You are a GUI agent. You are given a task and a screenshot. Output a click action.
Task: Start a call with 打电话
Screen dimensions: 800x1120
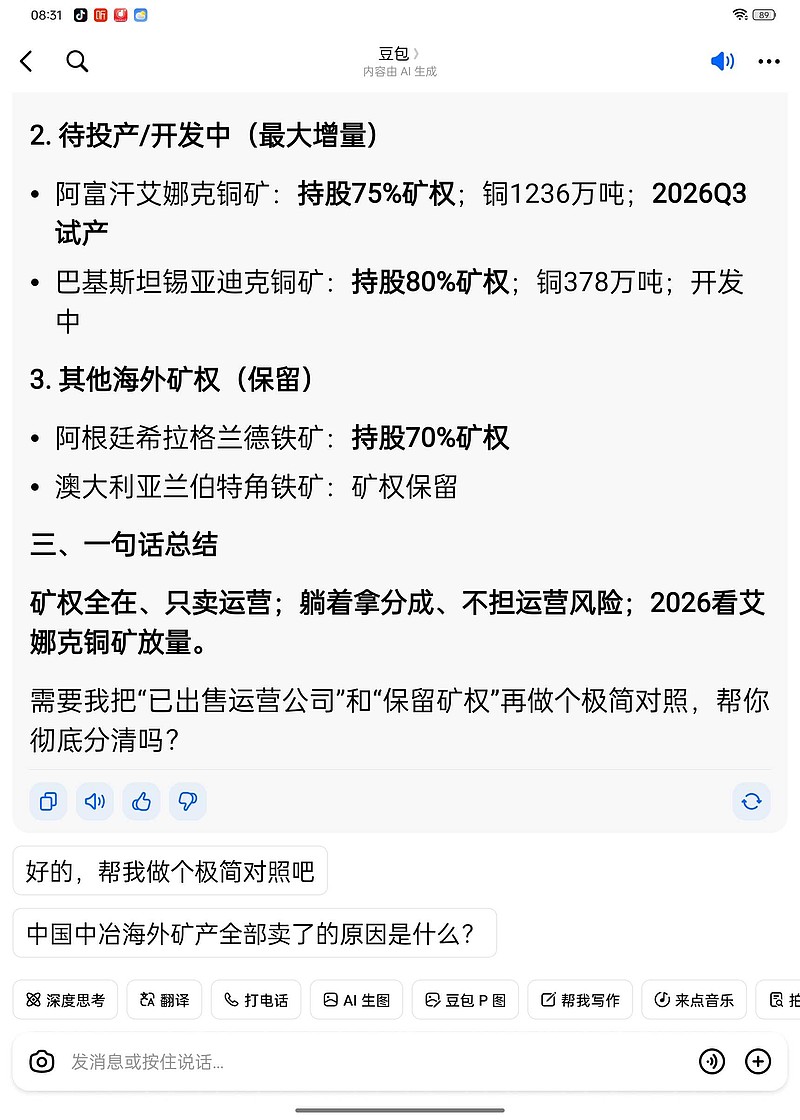(256, 999)
